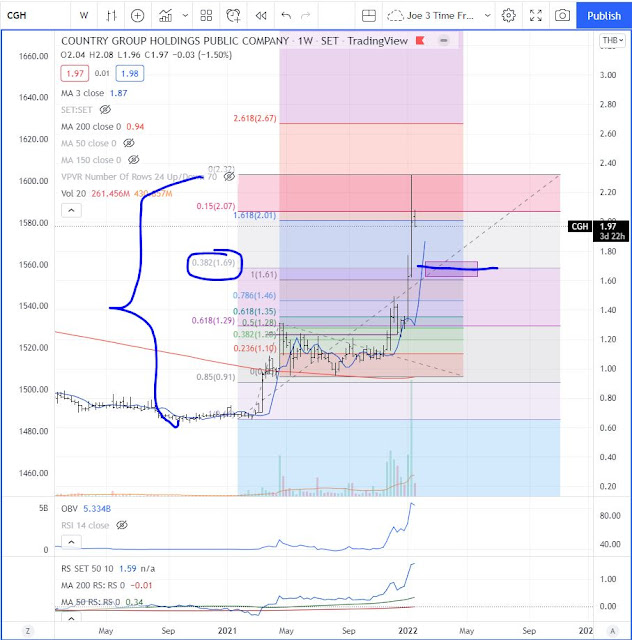
Task: Select the chart layout grid
Action: [x=366, y=16]
